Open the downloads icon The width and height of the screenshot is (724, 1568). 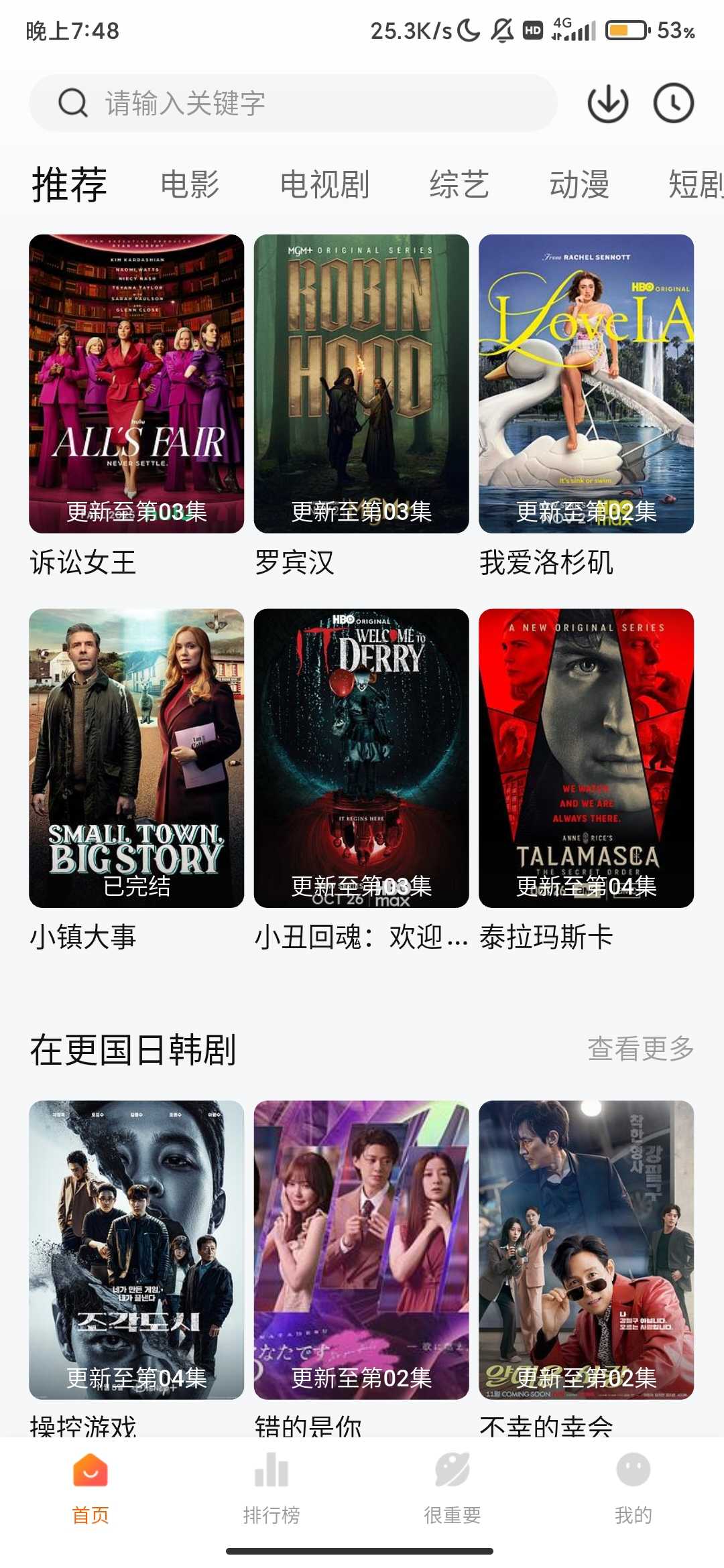pos(607,103)
